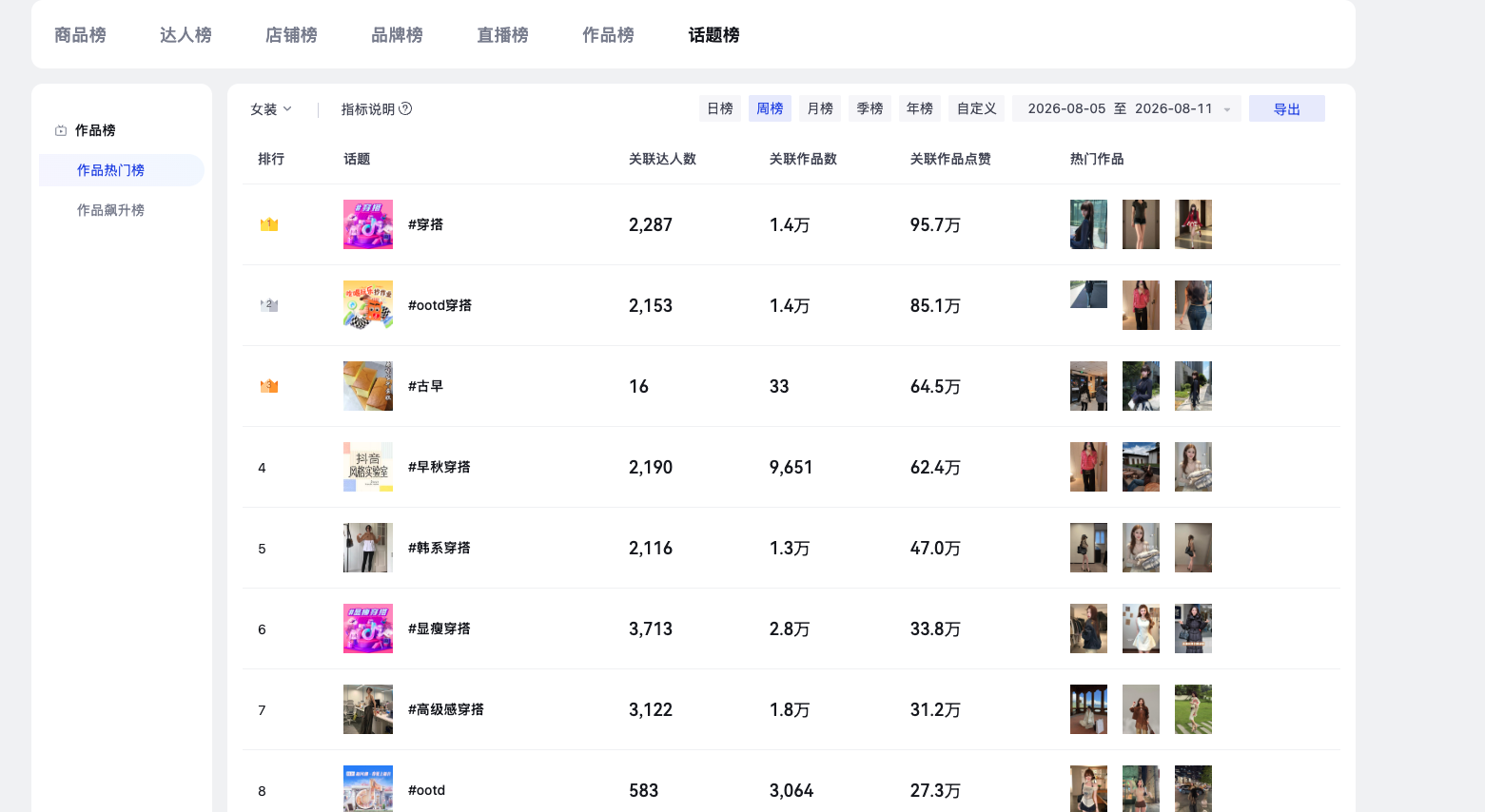Go to the 直播榜 tab
The height and width of the screenshot is (812, 1485).
[502, 35]
